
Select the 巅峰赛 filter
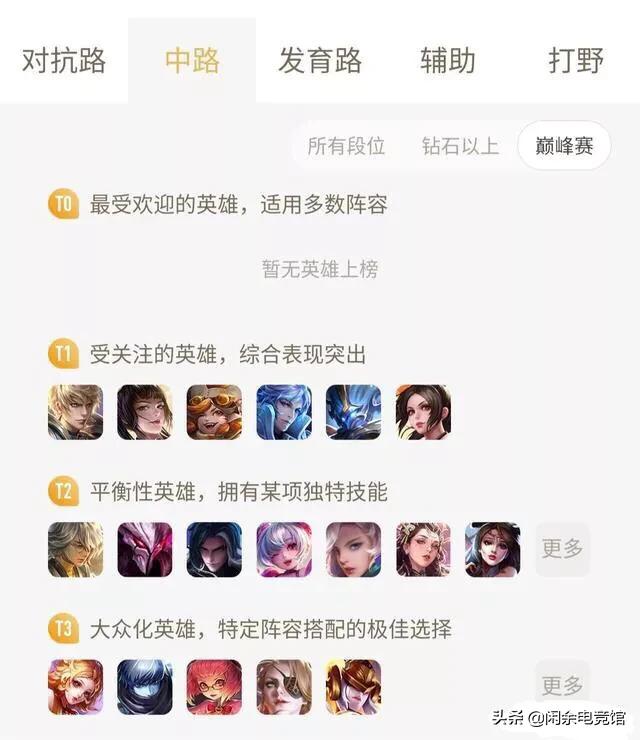pos(564,146)
